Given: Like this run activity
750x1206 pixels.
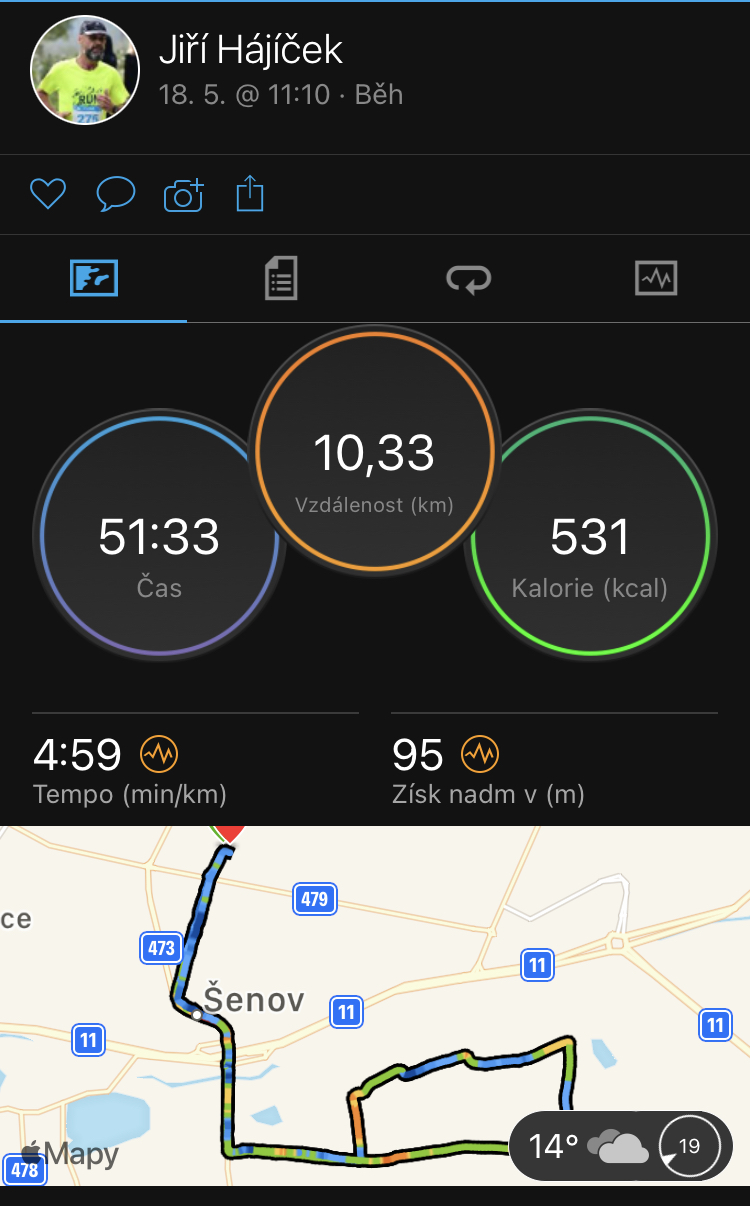Looking at the screenshot, I should pos(47,194).
